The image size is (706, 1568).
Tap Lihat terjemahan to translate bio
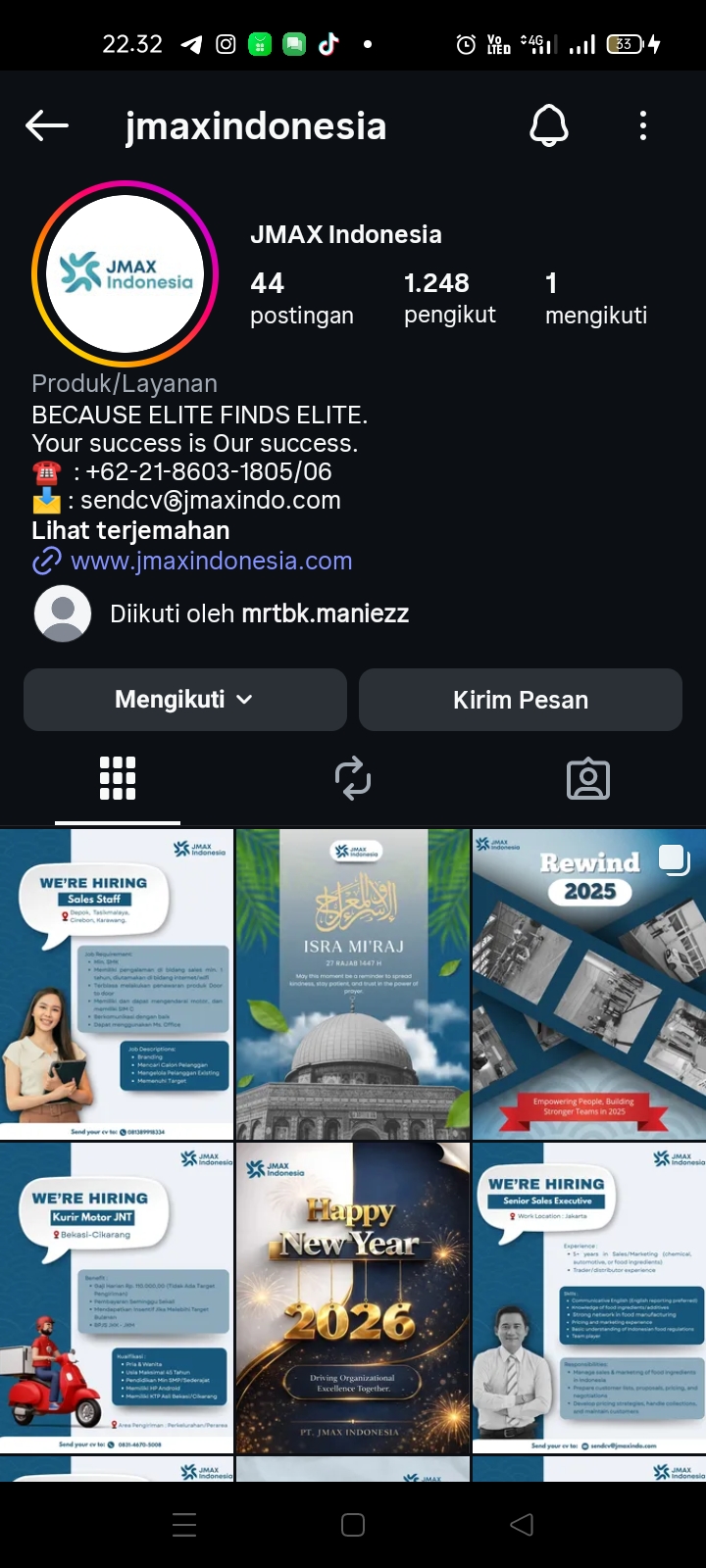pos(130,531)
